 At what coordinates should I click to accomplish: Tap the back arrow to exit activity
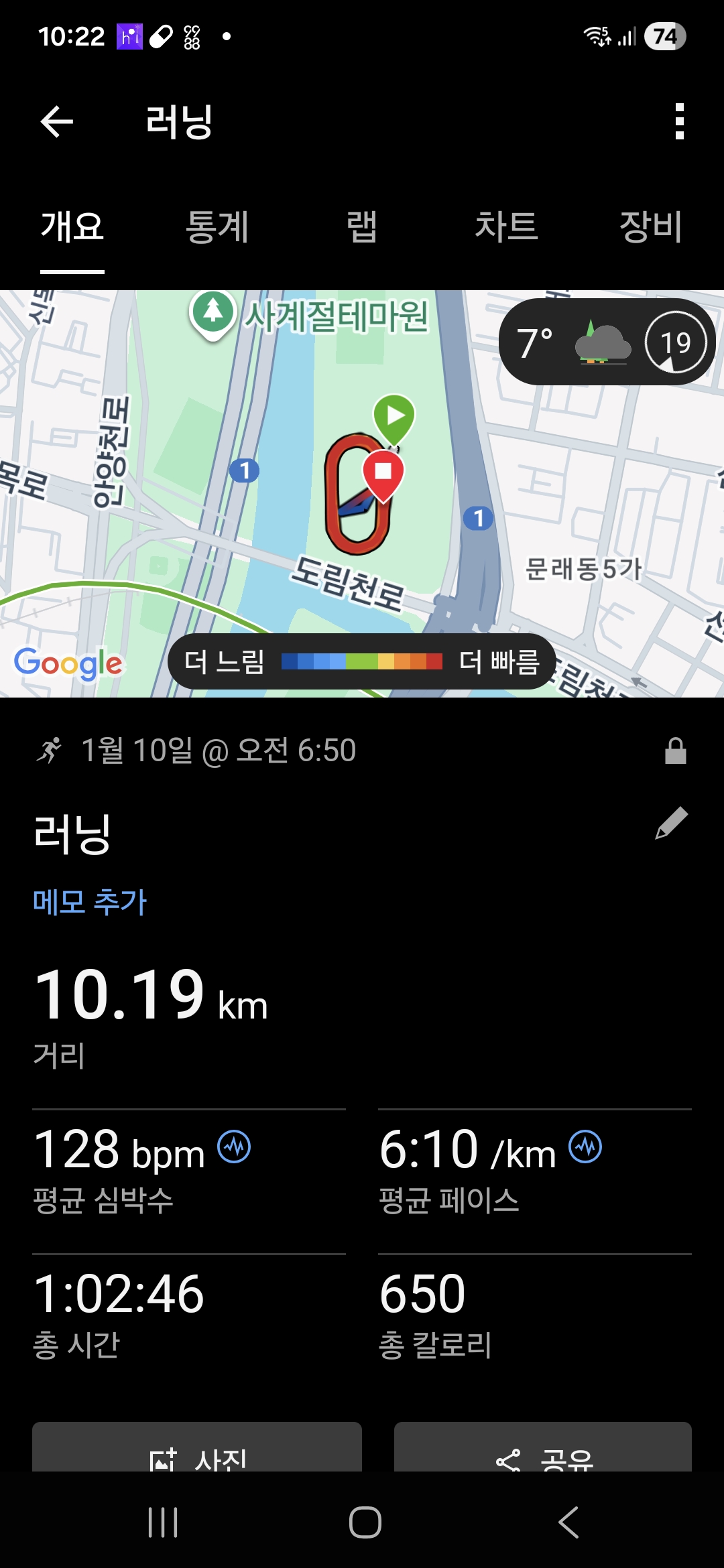tap(56, 121)
